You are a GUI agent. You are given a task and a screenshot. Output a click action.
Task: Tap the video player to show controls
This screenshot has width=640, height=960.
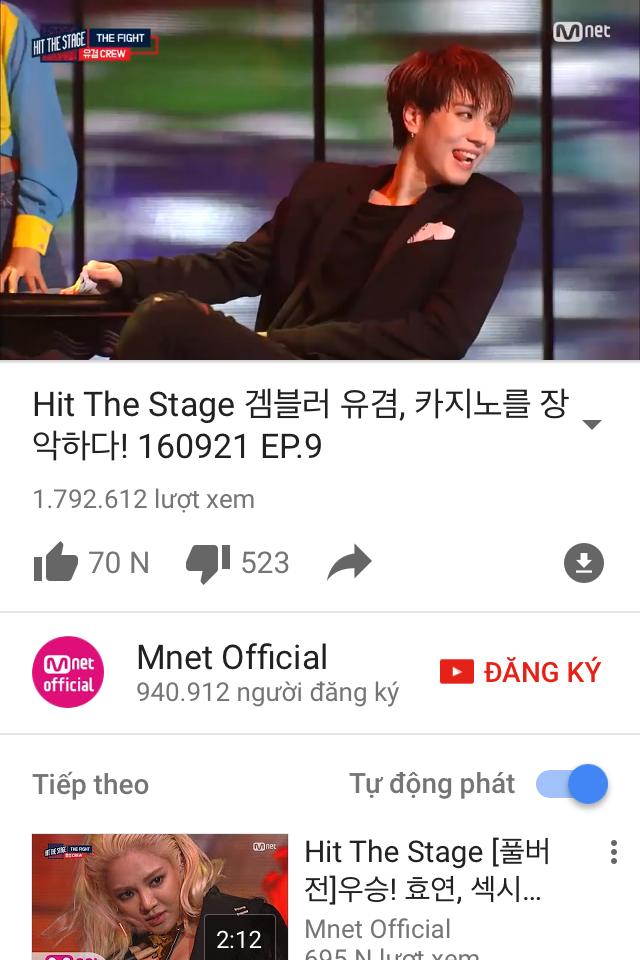(x=320, y=180)
